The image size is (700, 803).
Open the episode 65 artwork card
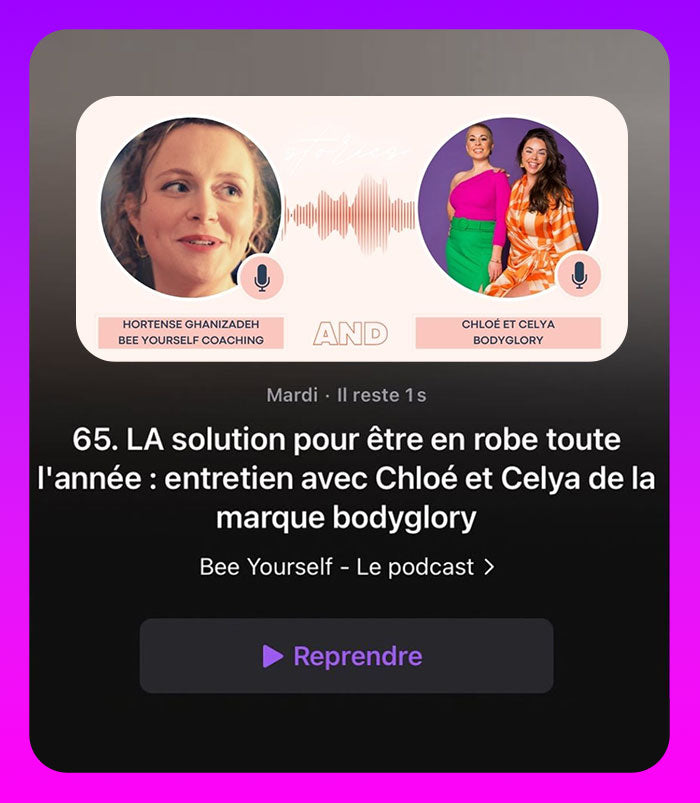pos(351,229)
